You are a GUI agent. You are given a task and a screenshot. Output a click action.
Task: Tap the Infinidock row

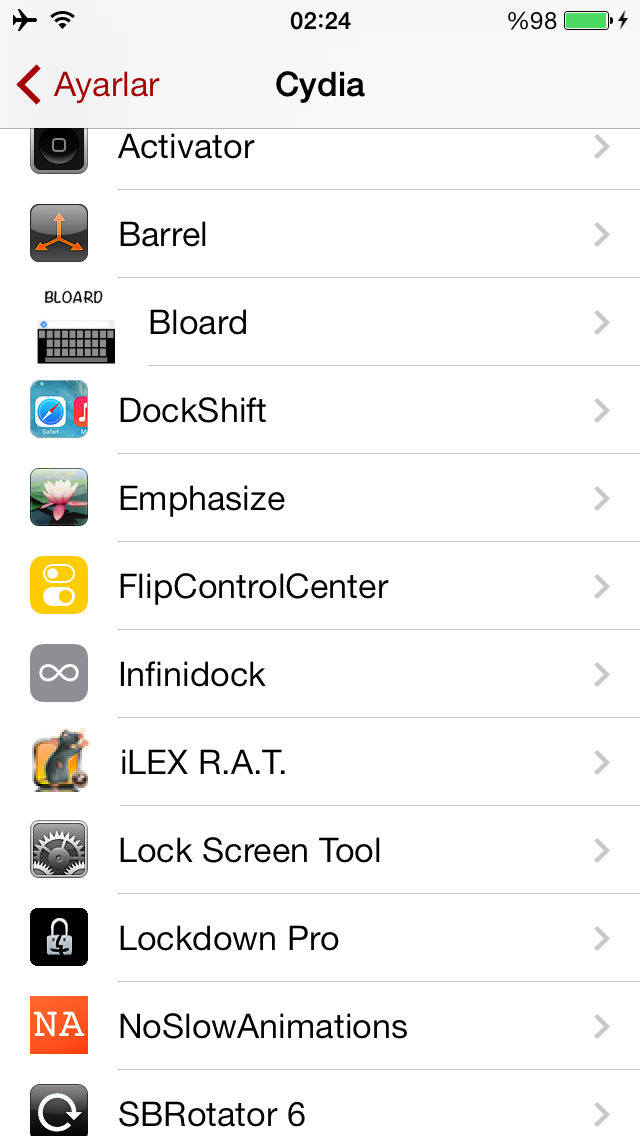click(320, 674)
